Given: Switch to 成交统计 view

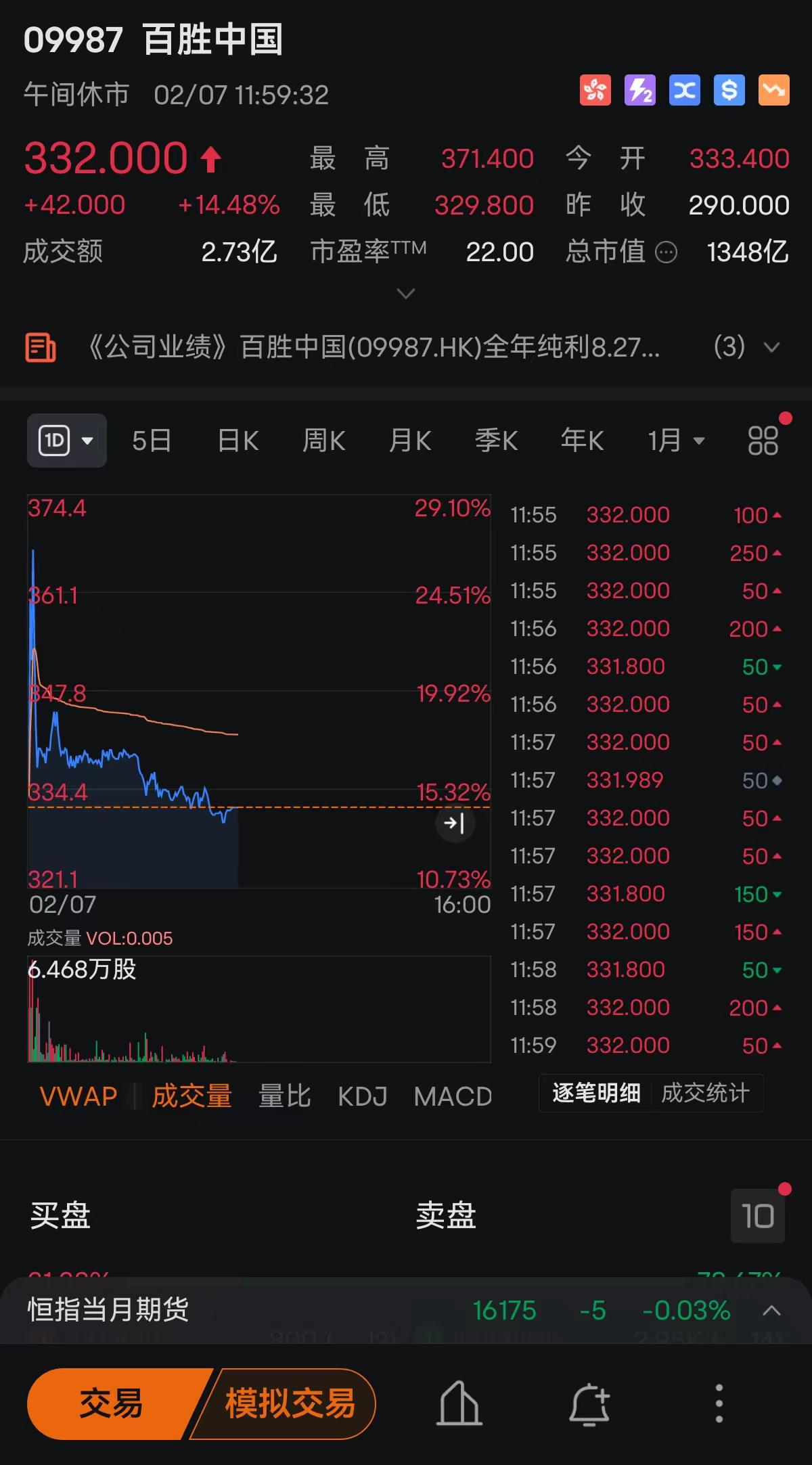Looking at the screenshot, I should click(705, 1093).
